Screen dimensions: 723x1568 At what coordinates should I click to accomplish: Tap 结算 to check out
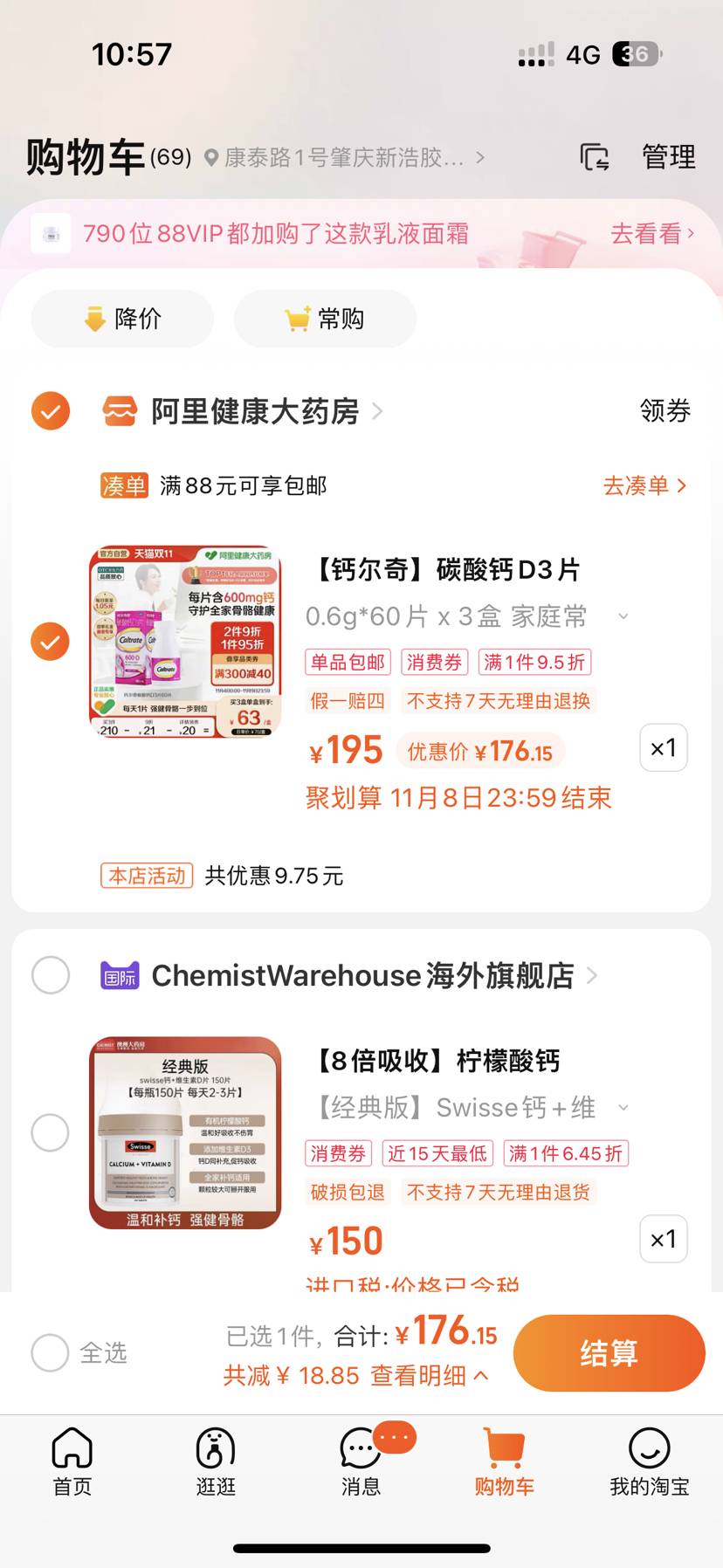pos(609,1353)
